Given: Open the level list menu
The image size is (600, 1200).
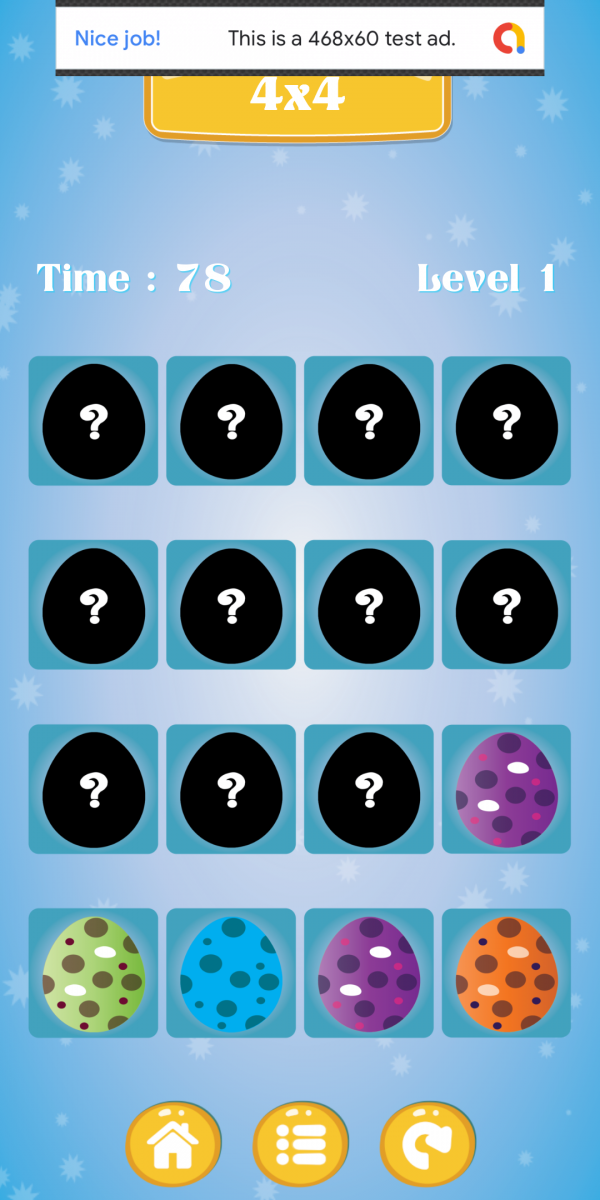Looking at the screenshot, I should pyautogui.click(x=300, y=1143).
